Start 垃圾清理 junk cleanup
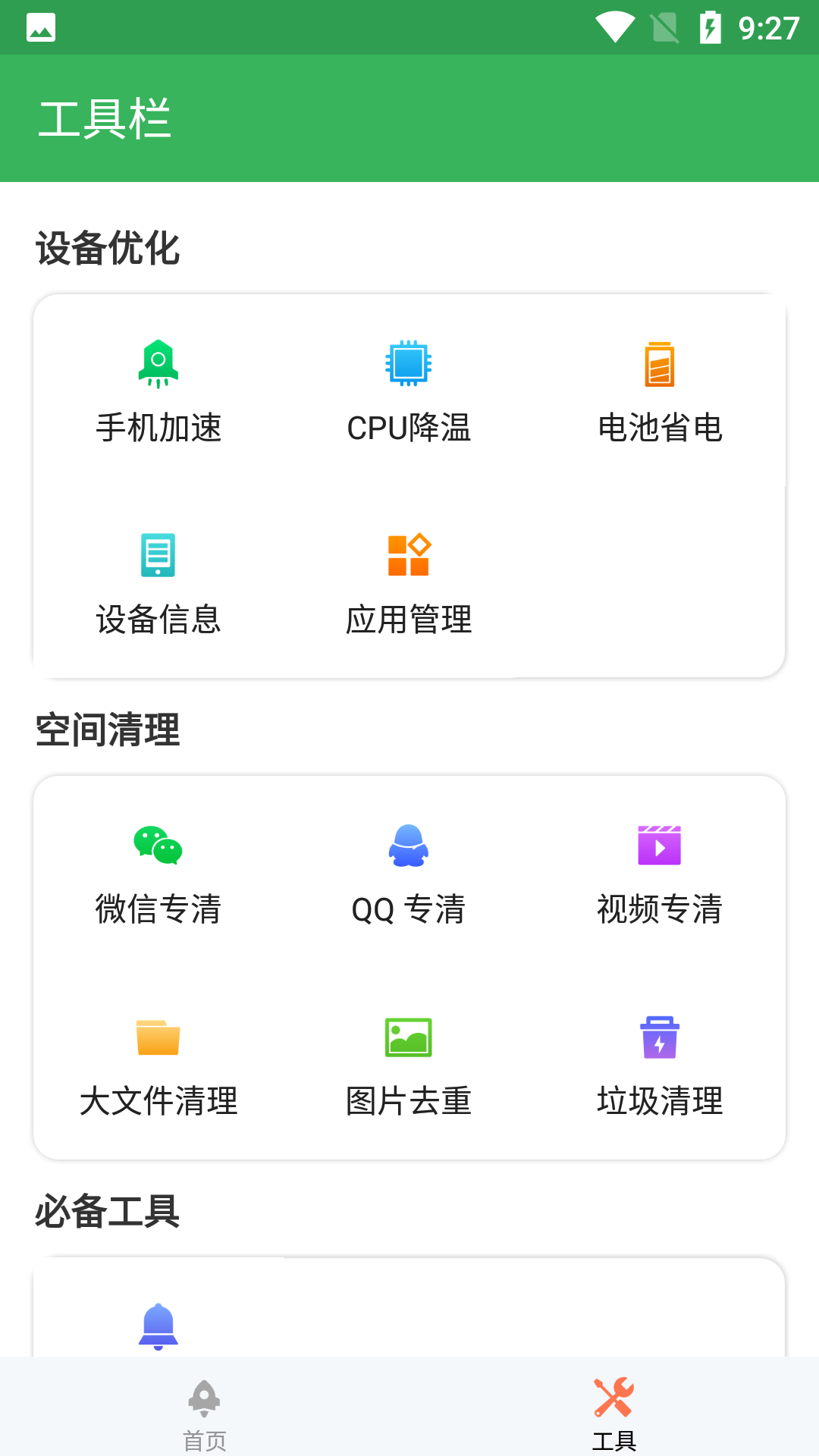The width and height of the screenshot is (819, 1456). pyautogui.click(x=660, y=1065)
